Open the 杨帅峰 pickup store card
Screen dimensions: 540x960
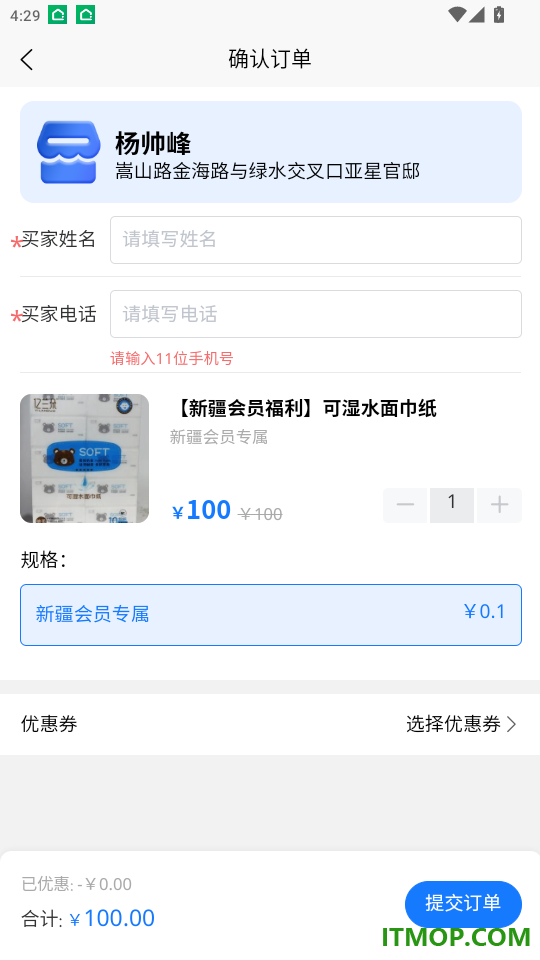271,152
